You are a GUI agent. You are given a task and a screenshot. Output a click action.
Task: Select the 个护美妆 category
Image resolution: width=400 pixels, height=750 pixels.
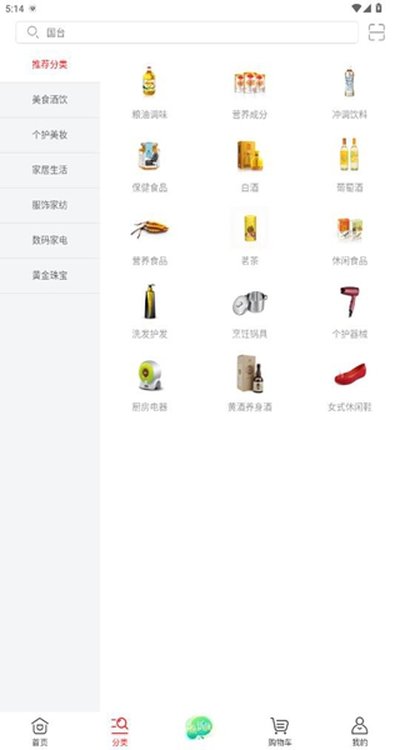50,135
